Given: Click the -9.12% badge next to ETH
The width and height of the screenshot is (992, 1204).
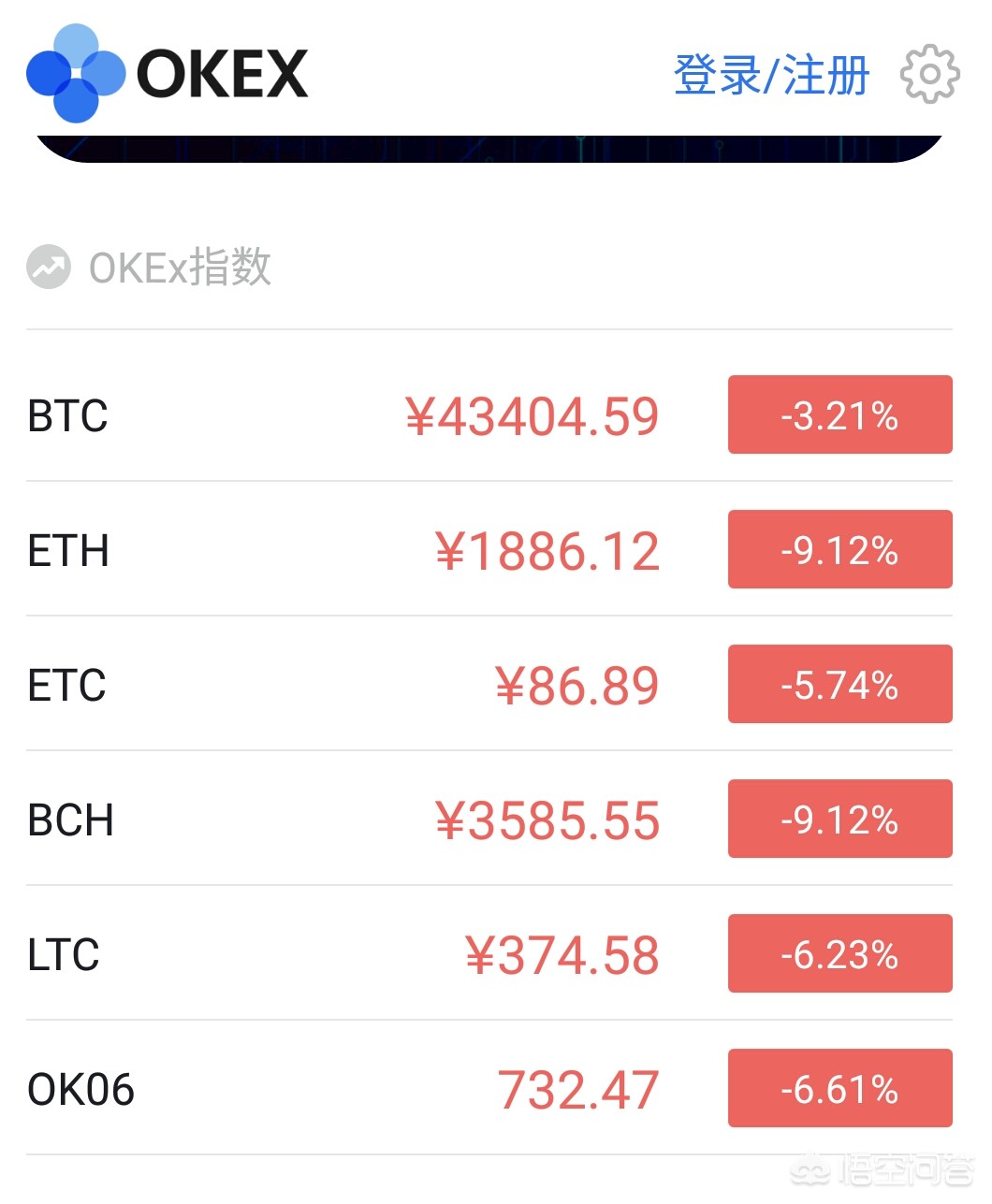Looking at the screenshot, I should click(x=839, y=550).
